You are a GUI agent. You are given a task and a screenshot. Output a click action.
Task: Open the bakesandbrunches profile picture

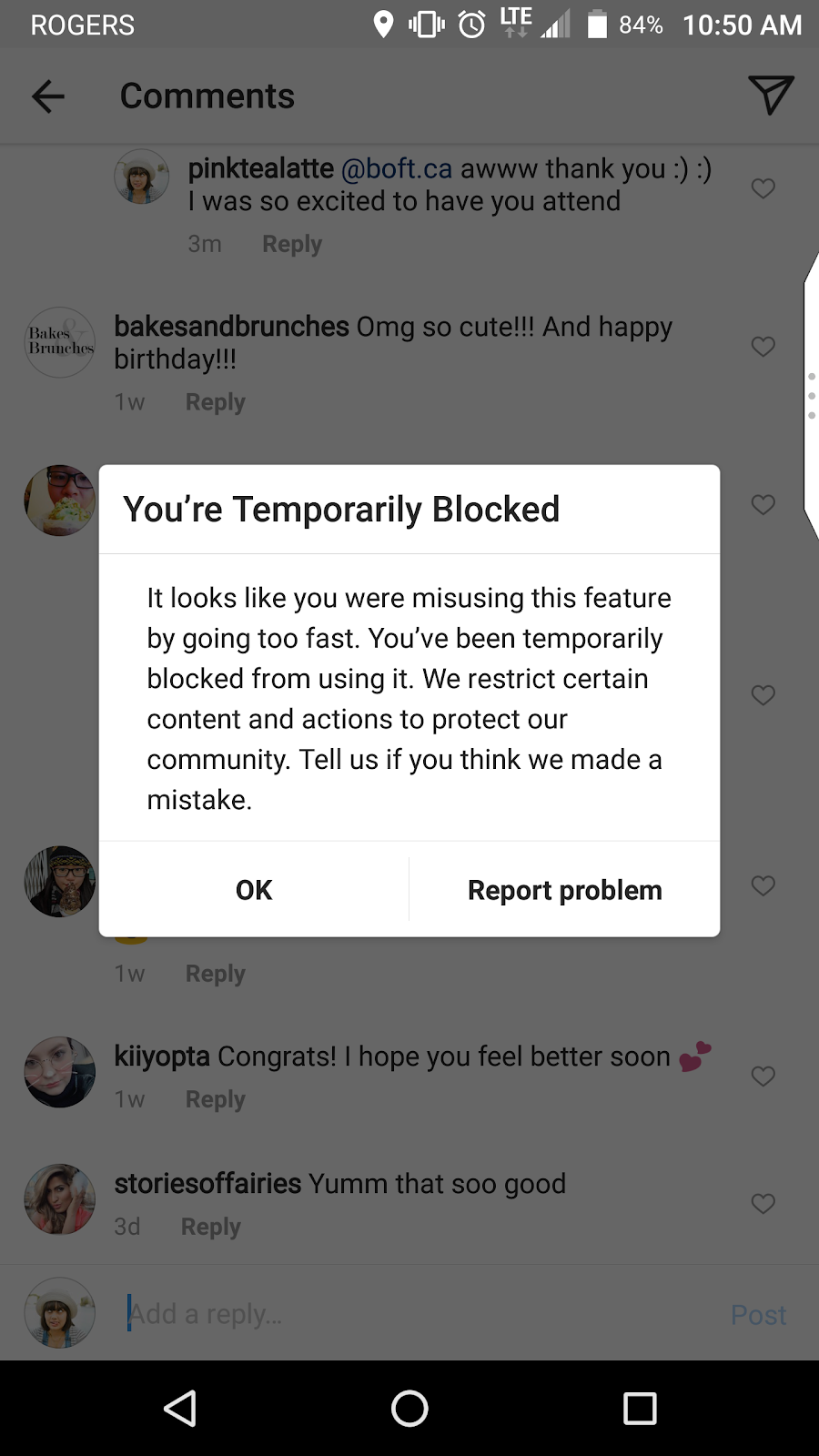(60, 342)
